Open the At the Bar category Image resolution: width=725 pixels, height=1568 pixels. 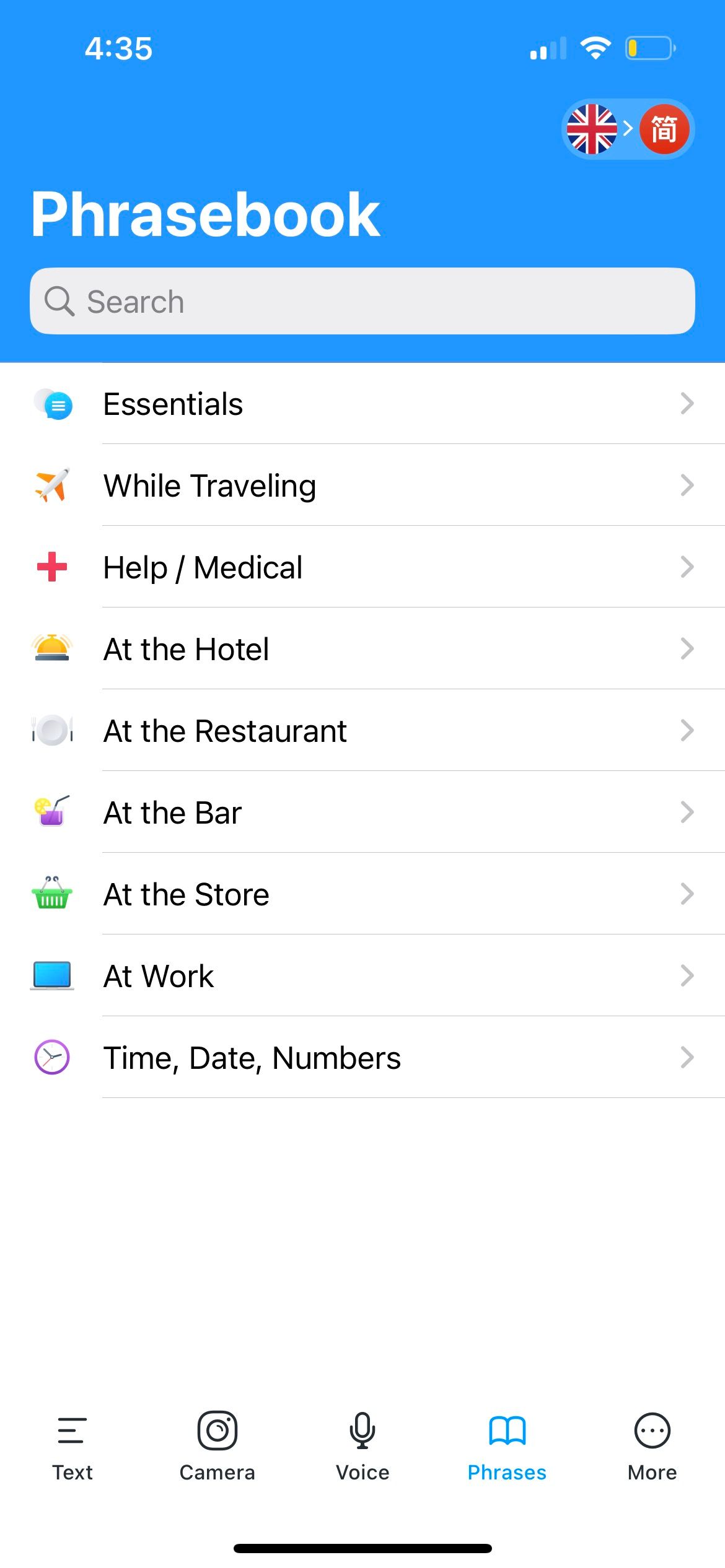click(362, 812)
